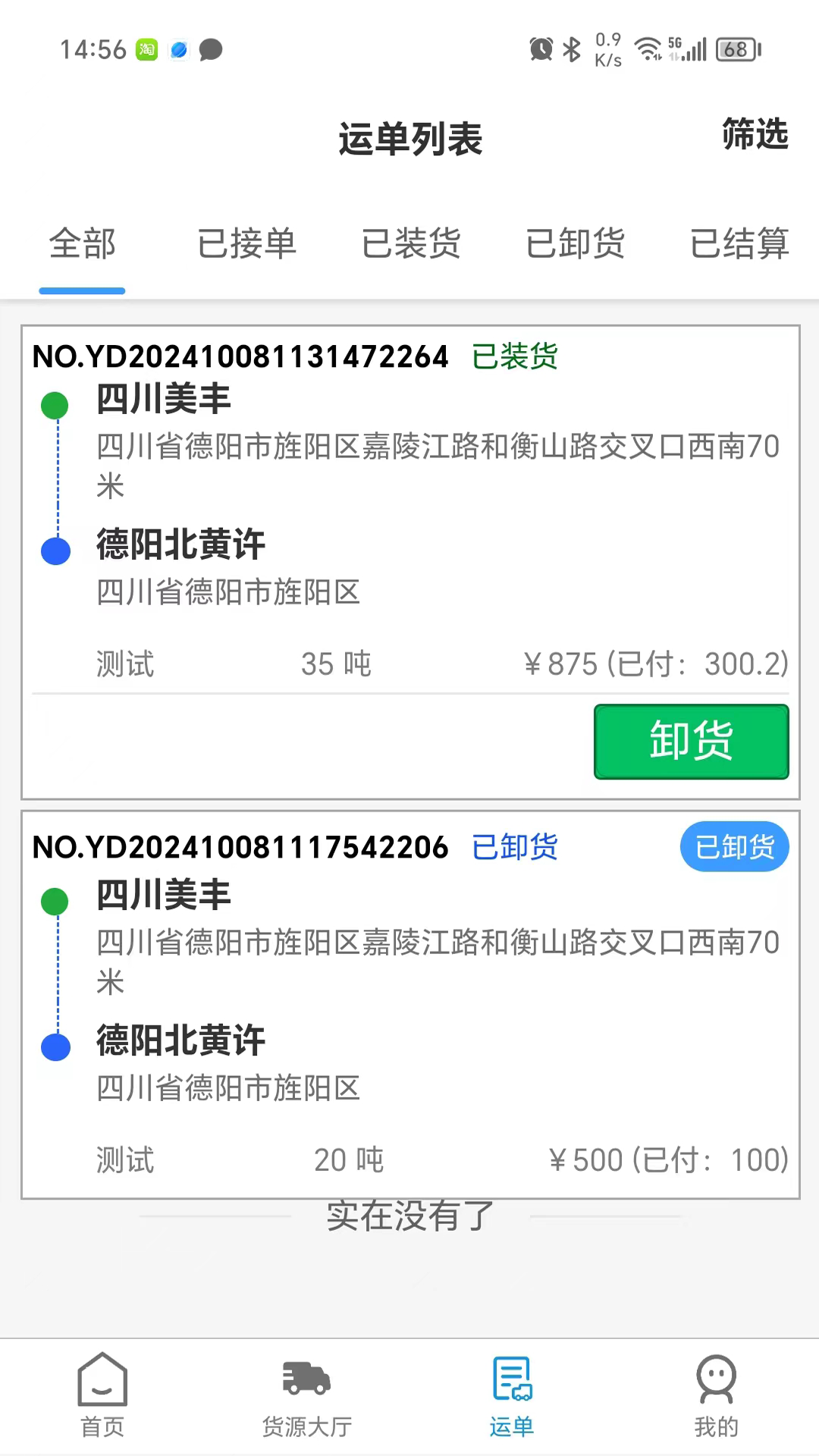Click the battery indicator showing 68

point(736,48)
